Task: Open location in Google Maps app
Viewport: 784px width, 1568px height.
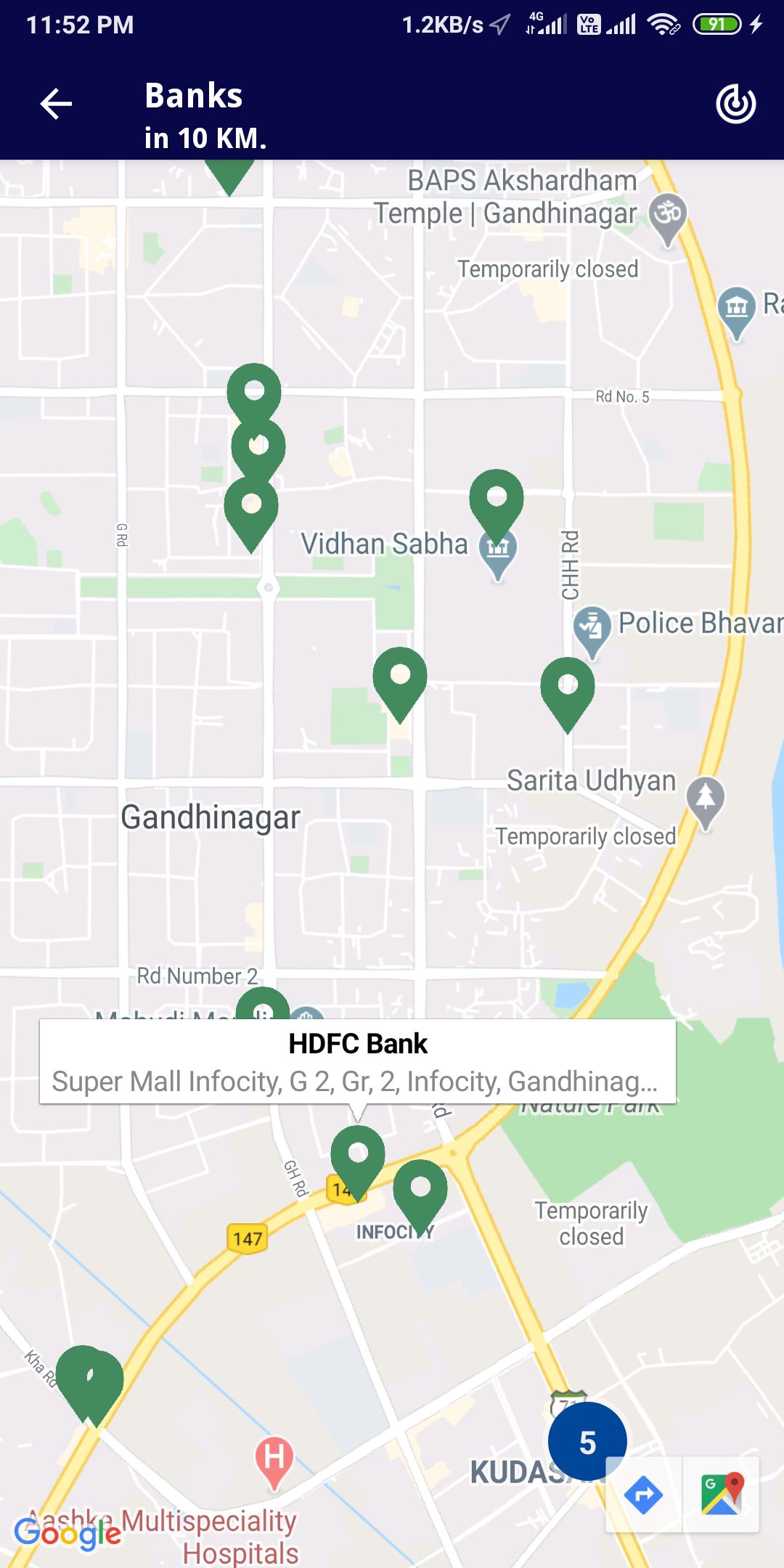Action: (721, 1495)
